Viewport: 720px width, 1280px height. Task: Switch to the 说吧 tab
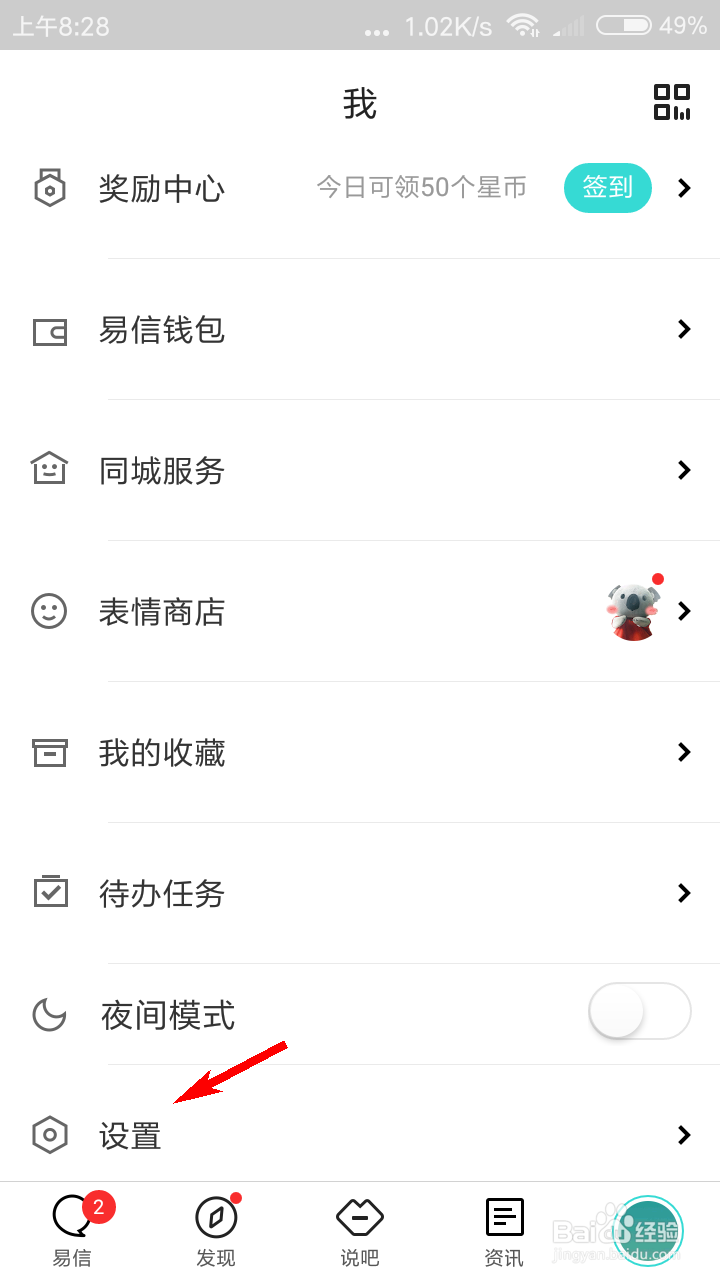pos(360,1231)
